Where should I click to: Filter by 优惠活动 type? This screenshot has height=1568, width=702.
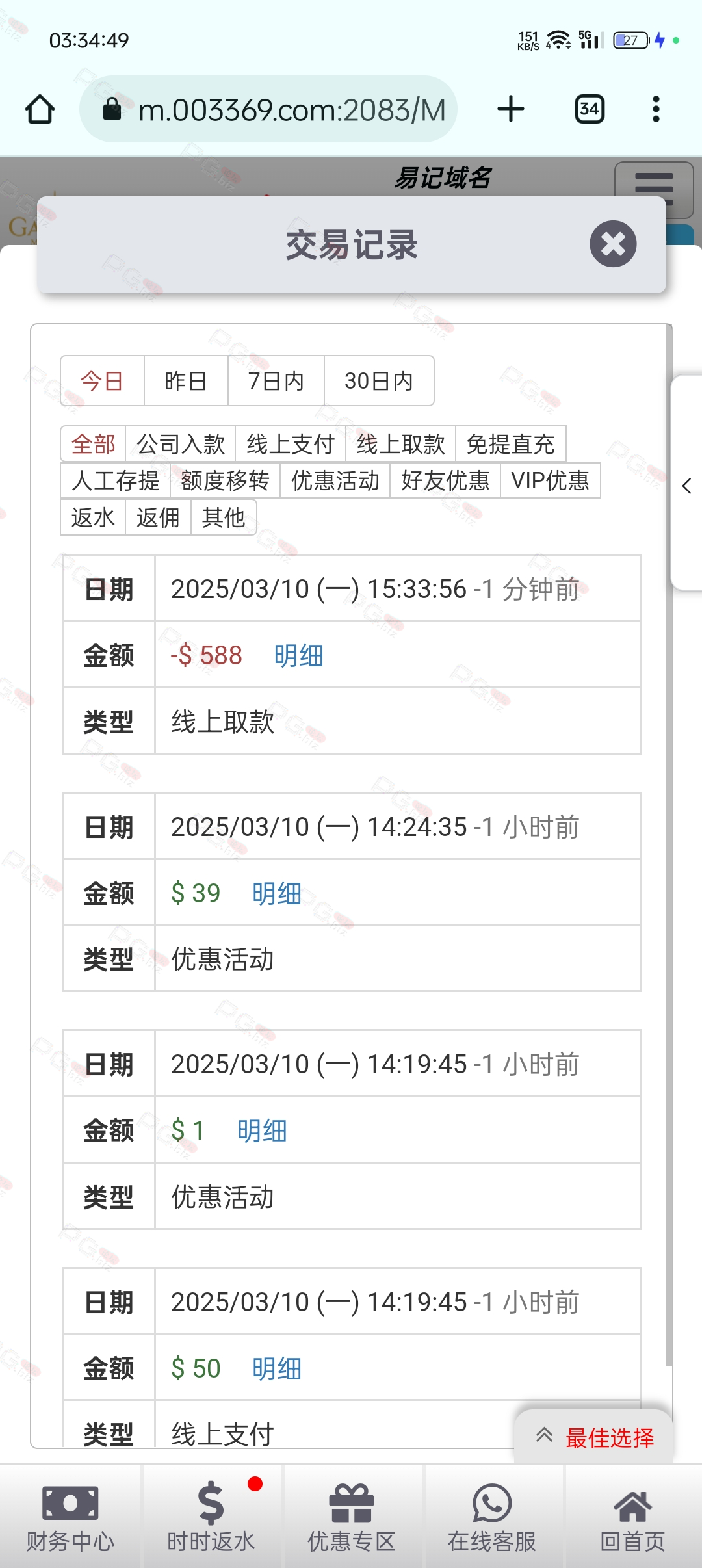(x=335, y=480)
